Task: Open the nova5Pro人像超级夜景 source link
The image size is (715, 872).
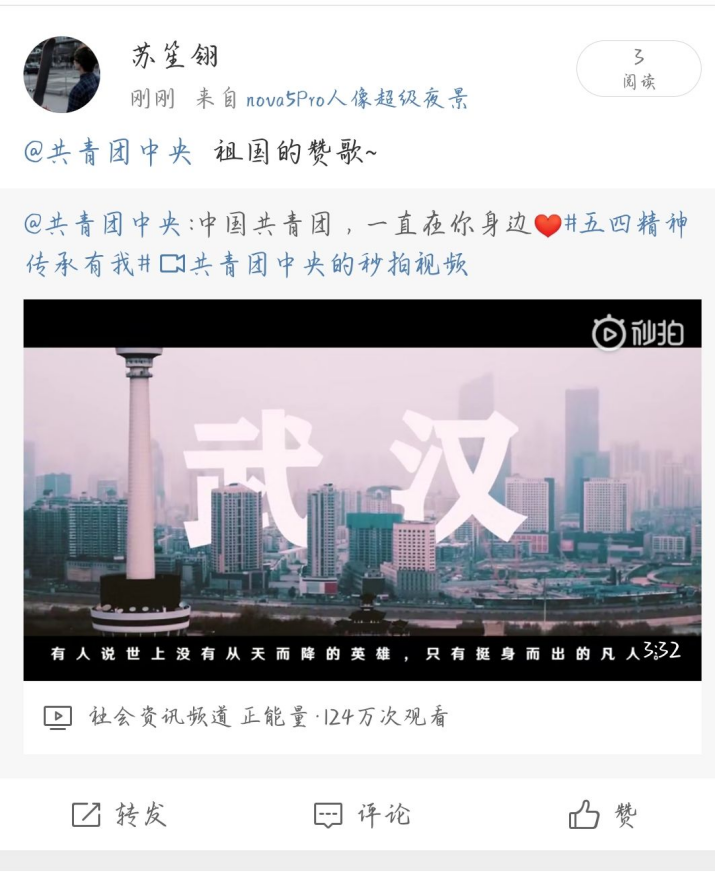Action: pyautogui.click(x=357, y=99)
